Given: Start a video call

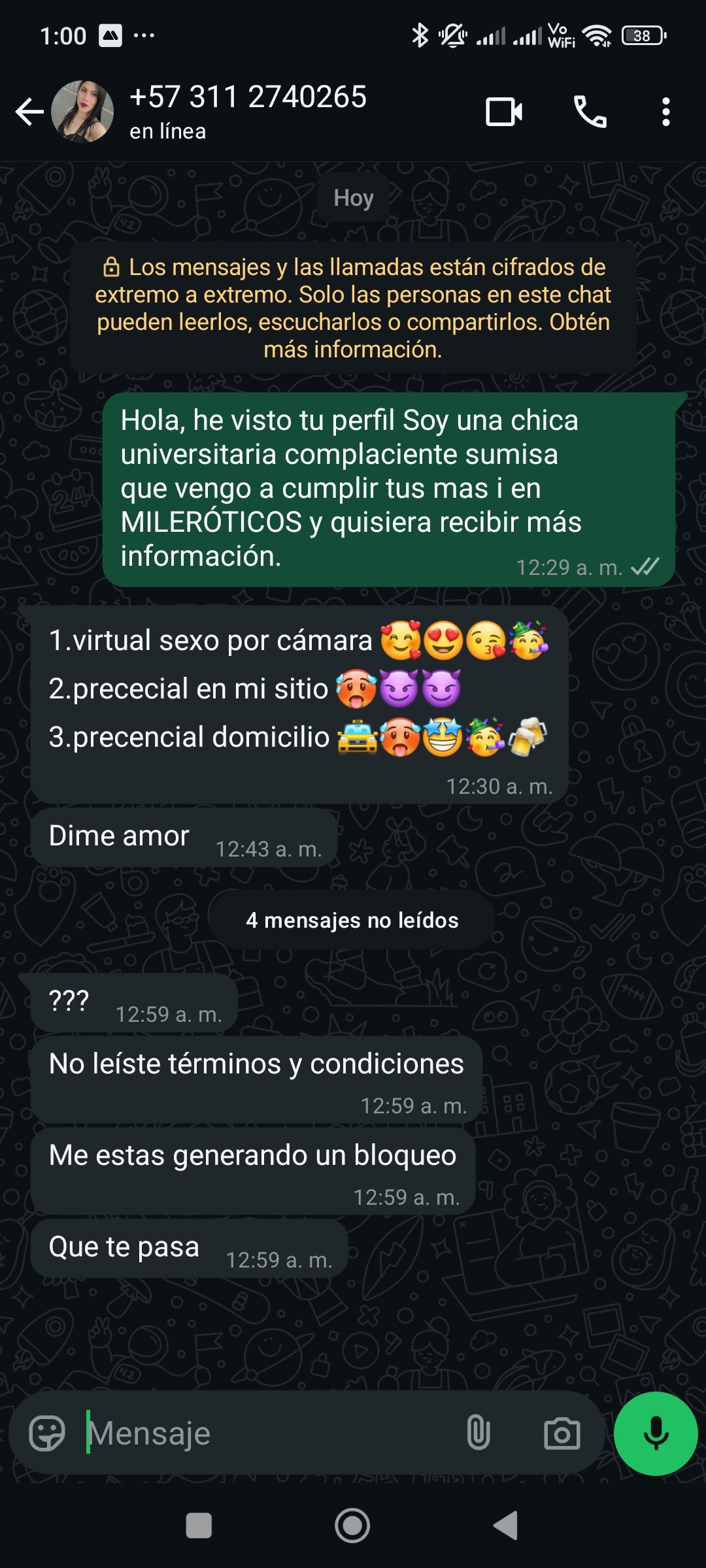Looking at the screenshot, I should 504,112.
